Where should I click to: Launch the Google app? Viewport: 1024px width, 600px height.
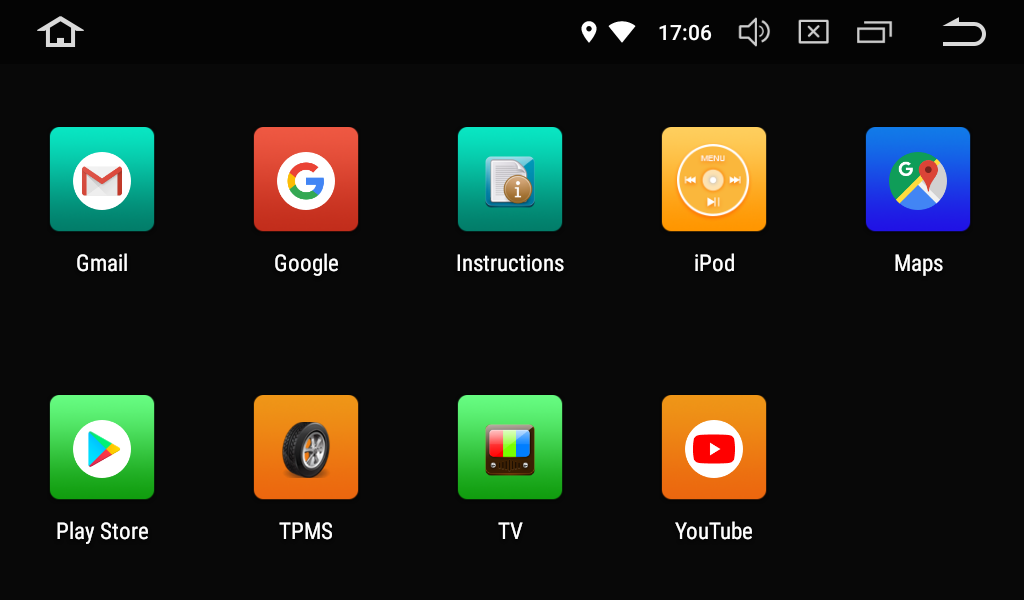pyautogui.click(x=306, y=180)
